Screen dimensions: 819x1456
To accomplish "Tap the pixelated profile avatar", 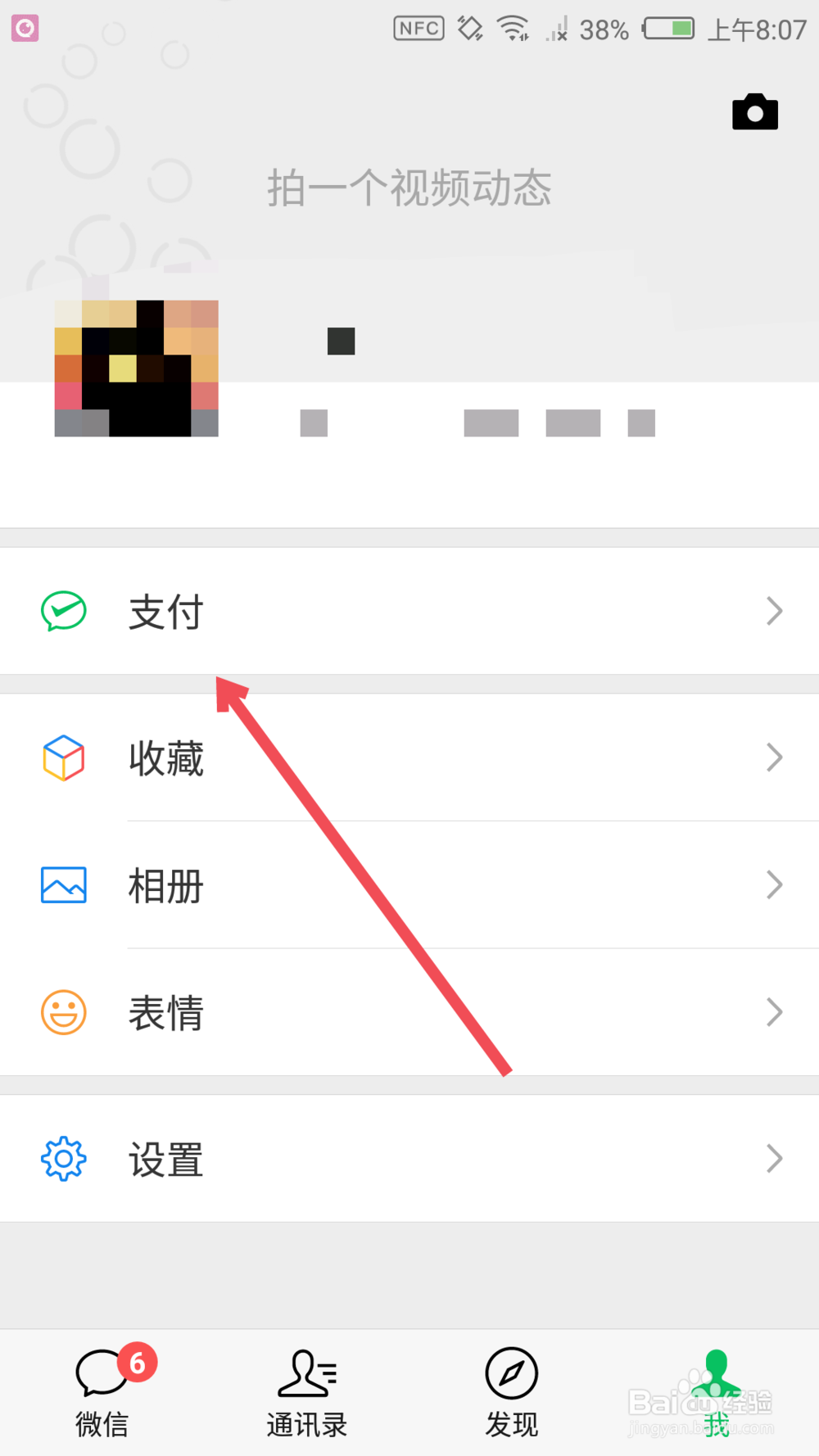I will tap(136, 369).
